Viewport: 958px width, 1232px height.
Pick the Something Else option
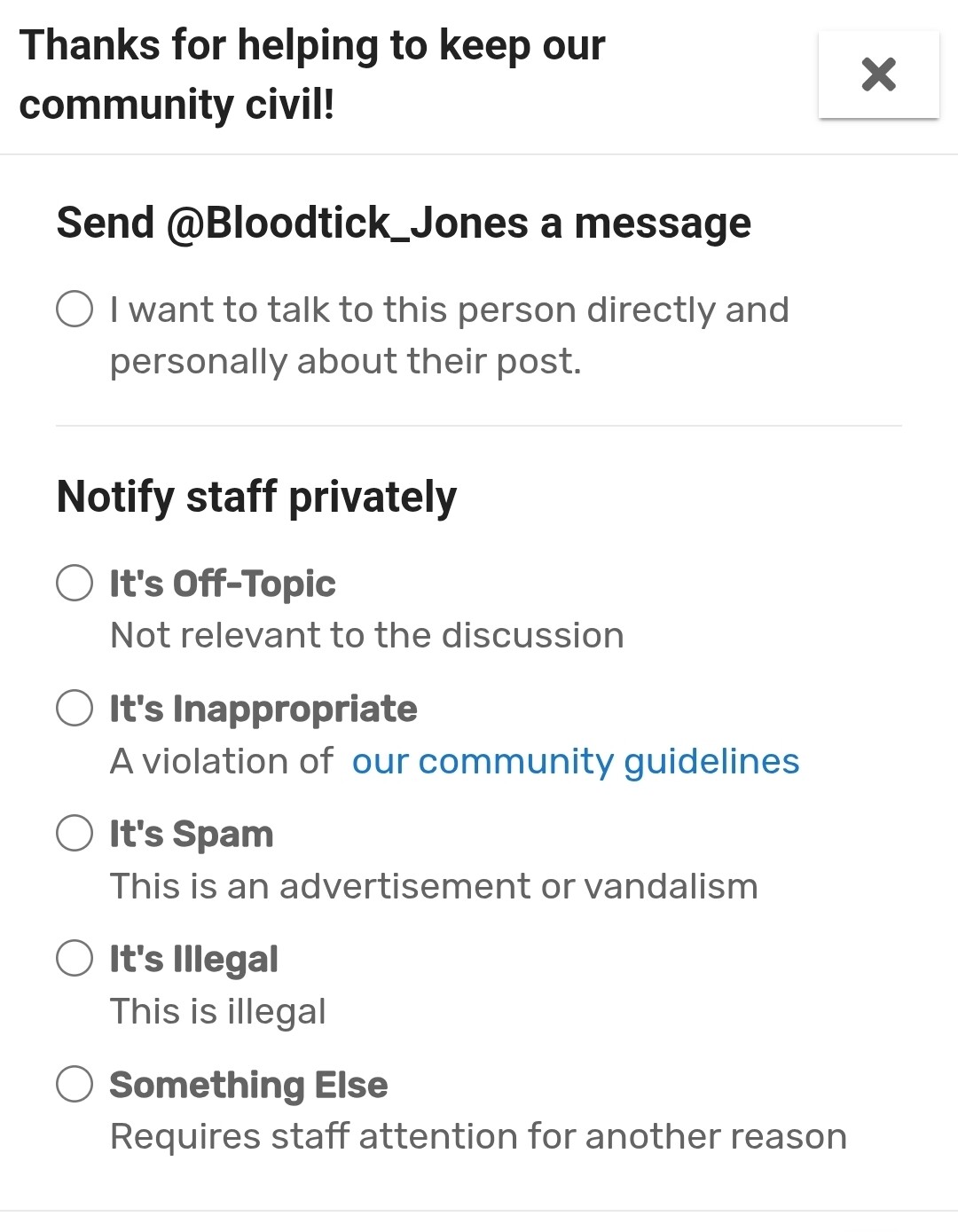pyautogui.click(x=75, y=1084)
